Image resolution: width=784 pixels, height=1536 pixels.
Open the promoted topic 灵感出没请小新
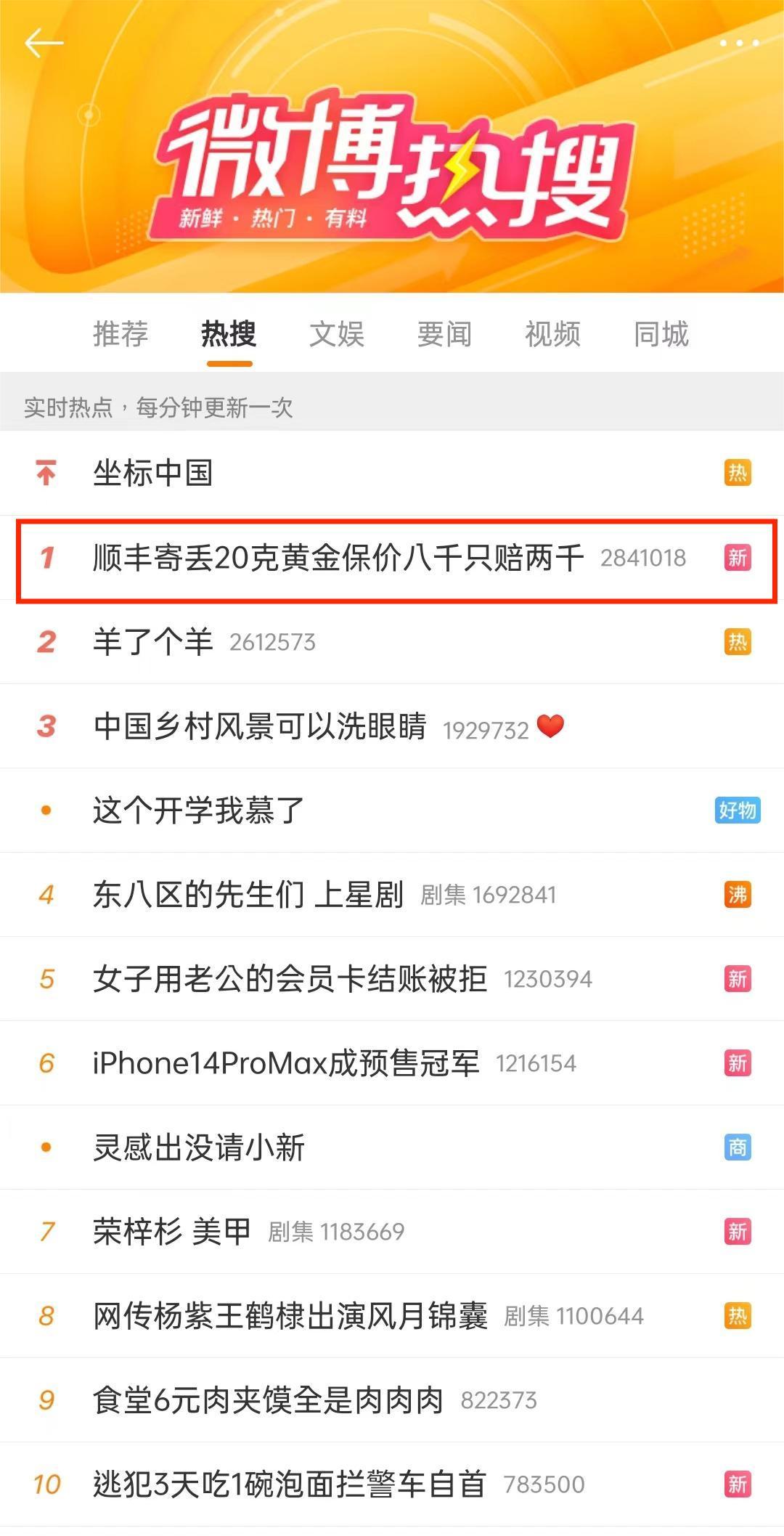198,1147
